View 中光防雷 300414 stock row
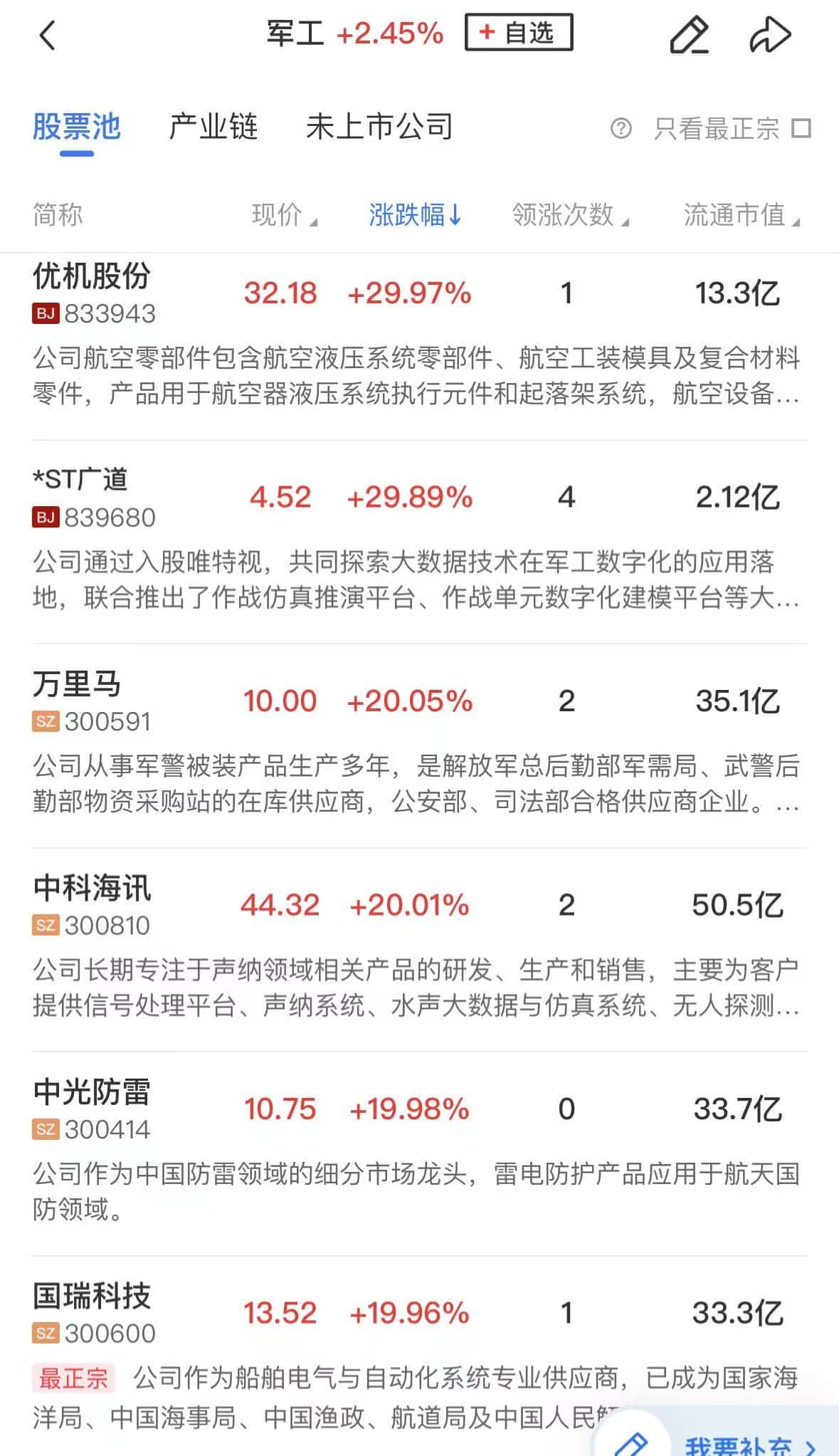This screenshot has width=839, height=1456. click(x=419, y=1153)
